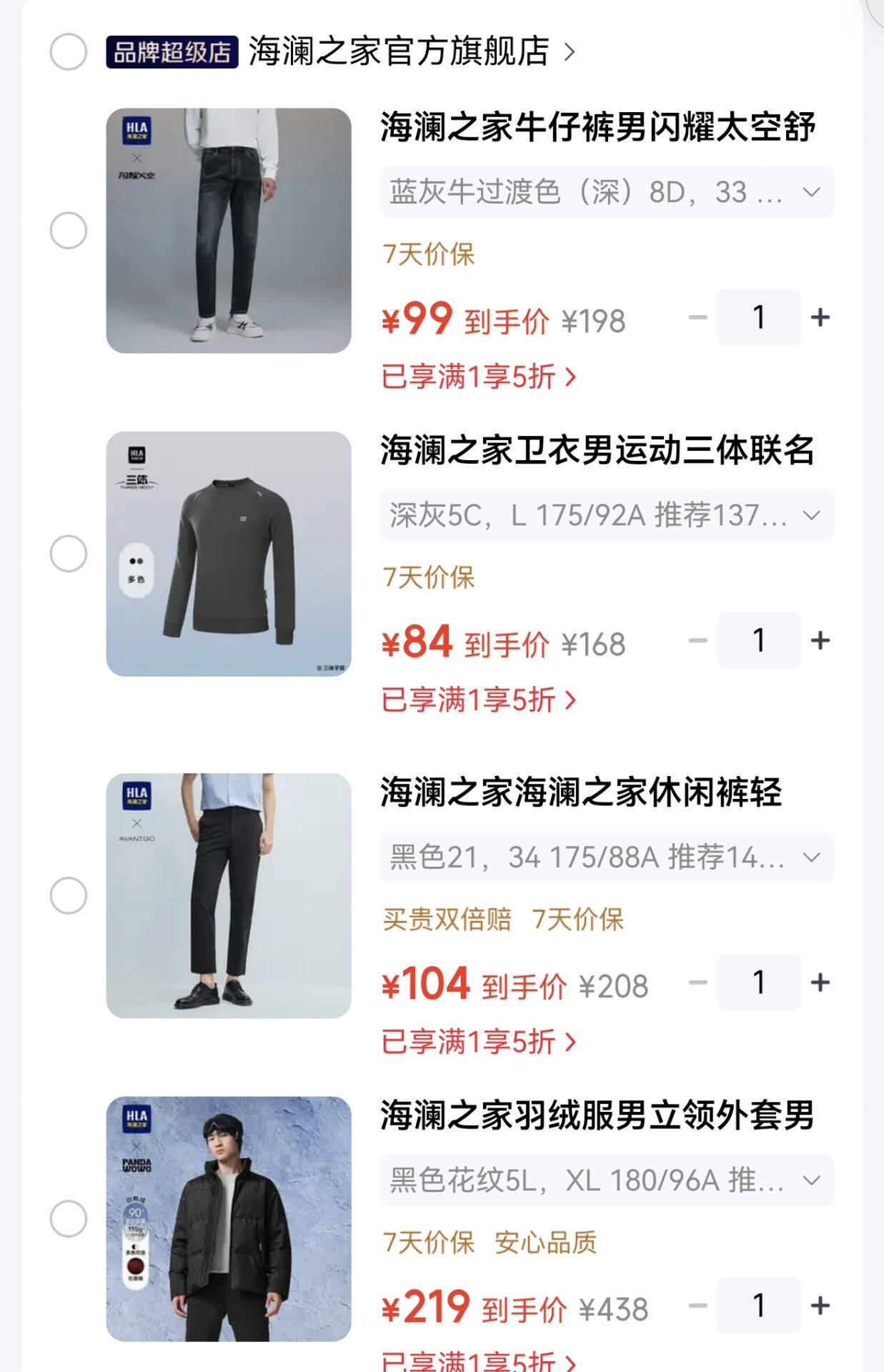Screen dimensions: 884x1372
Task: Select the 羽绒服 down jacket checkbox
Action: (69, 1218)
